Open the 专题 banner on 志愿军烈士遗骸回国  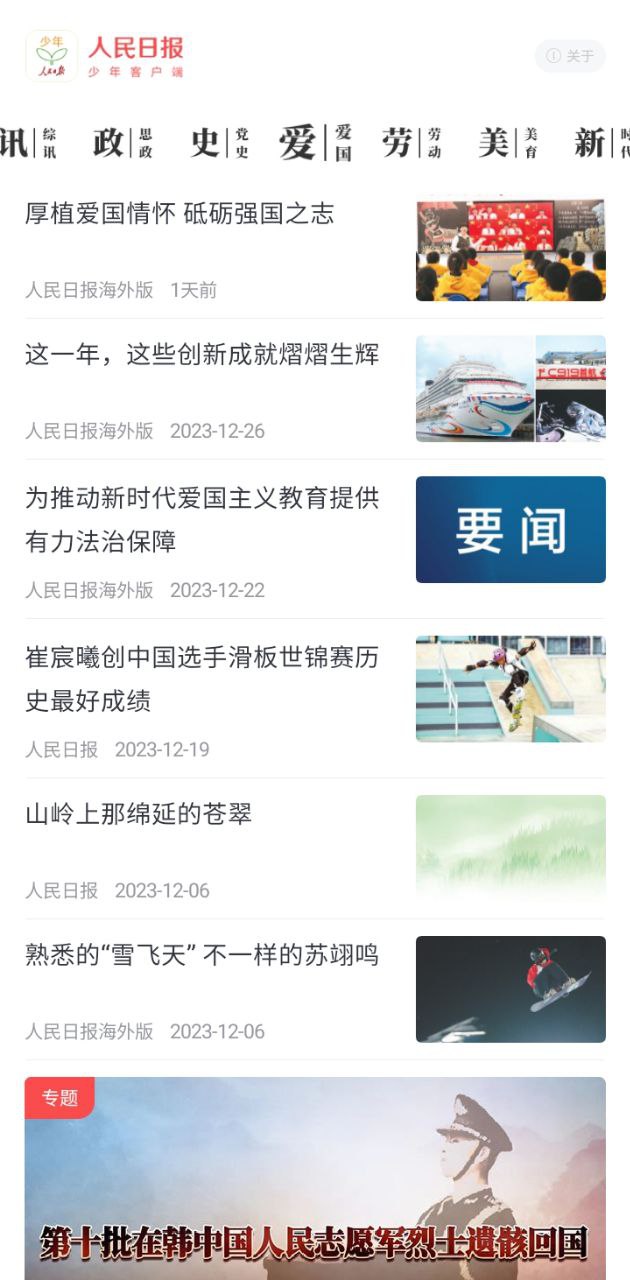click(315, 1180)
